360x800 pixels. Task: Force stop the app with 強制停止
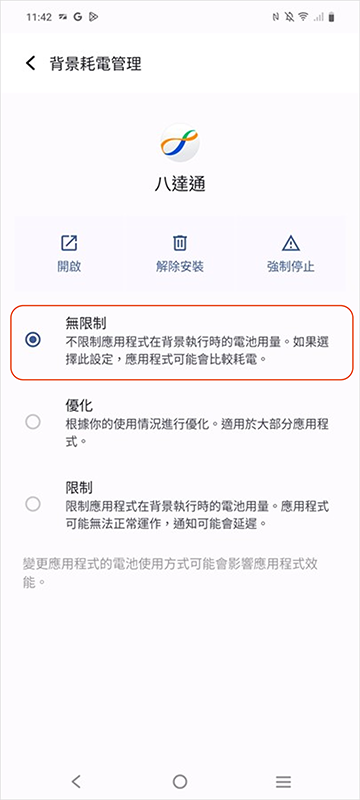tap(291, 254)
